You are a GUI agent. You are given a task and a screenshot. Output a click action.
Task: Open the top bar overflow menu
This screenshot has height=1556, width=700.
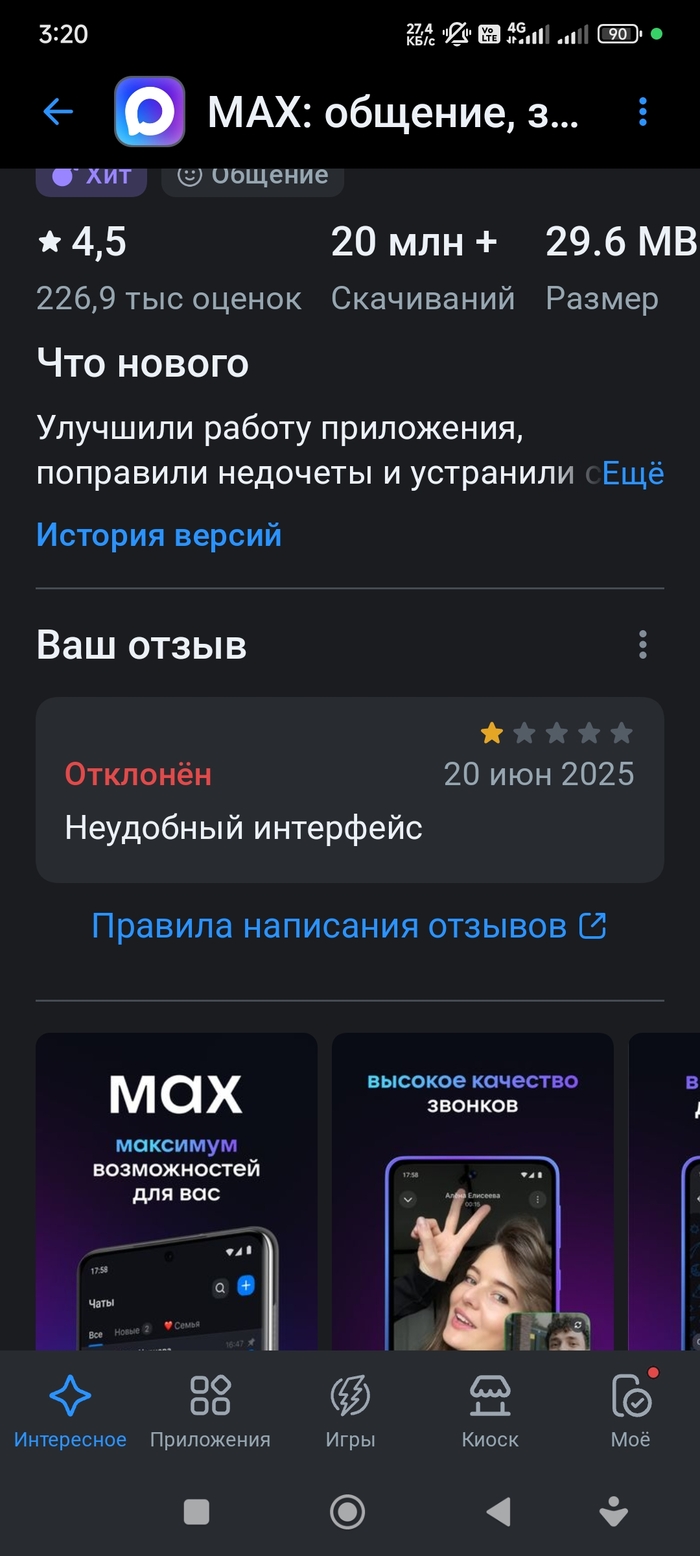pyautogui.click(x=643, y=112)
